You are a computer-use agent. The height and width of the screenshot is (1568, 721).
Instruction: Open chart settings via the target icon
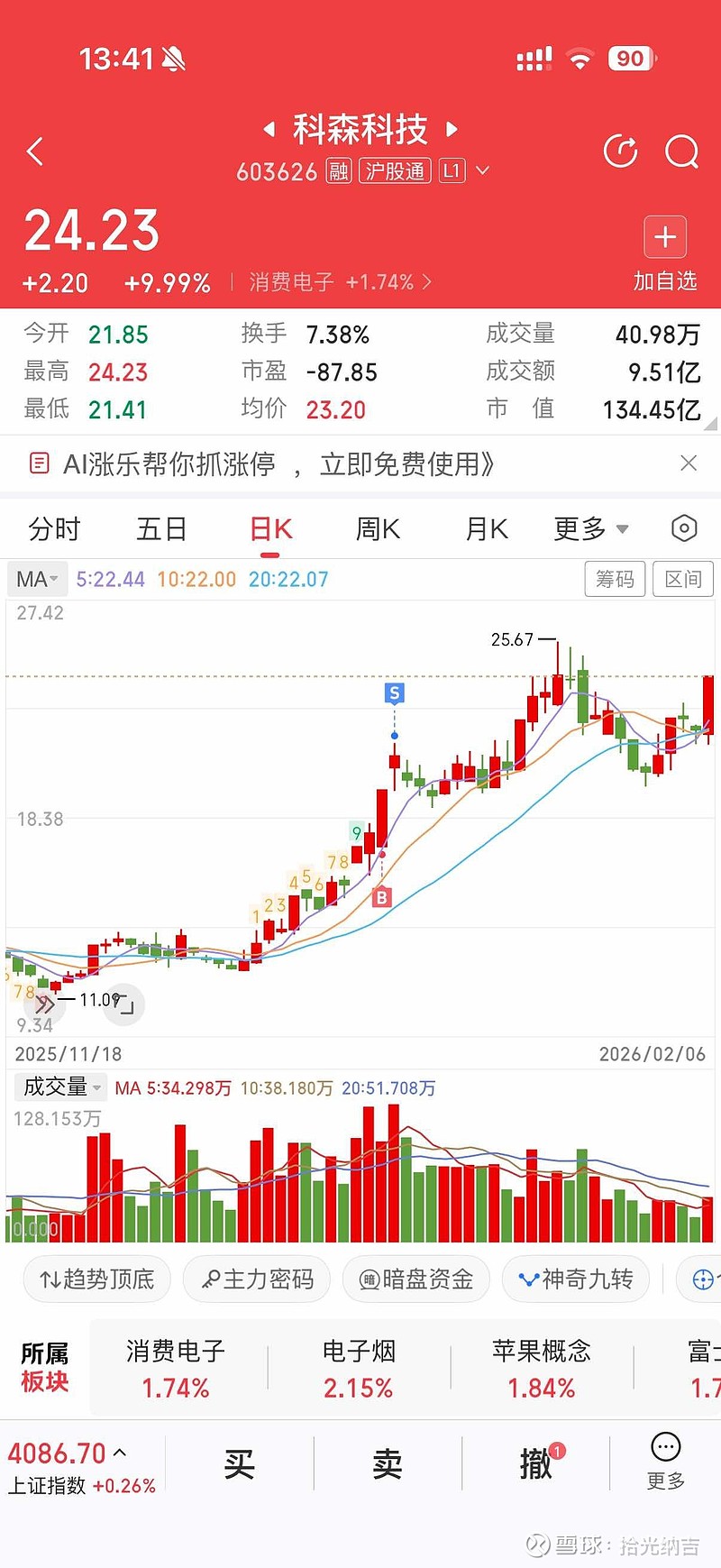pyautogui.click(x=683, y=528)
